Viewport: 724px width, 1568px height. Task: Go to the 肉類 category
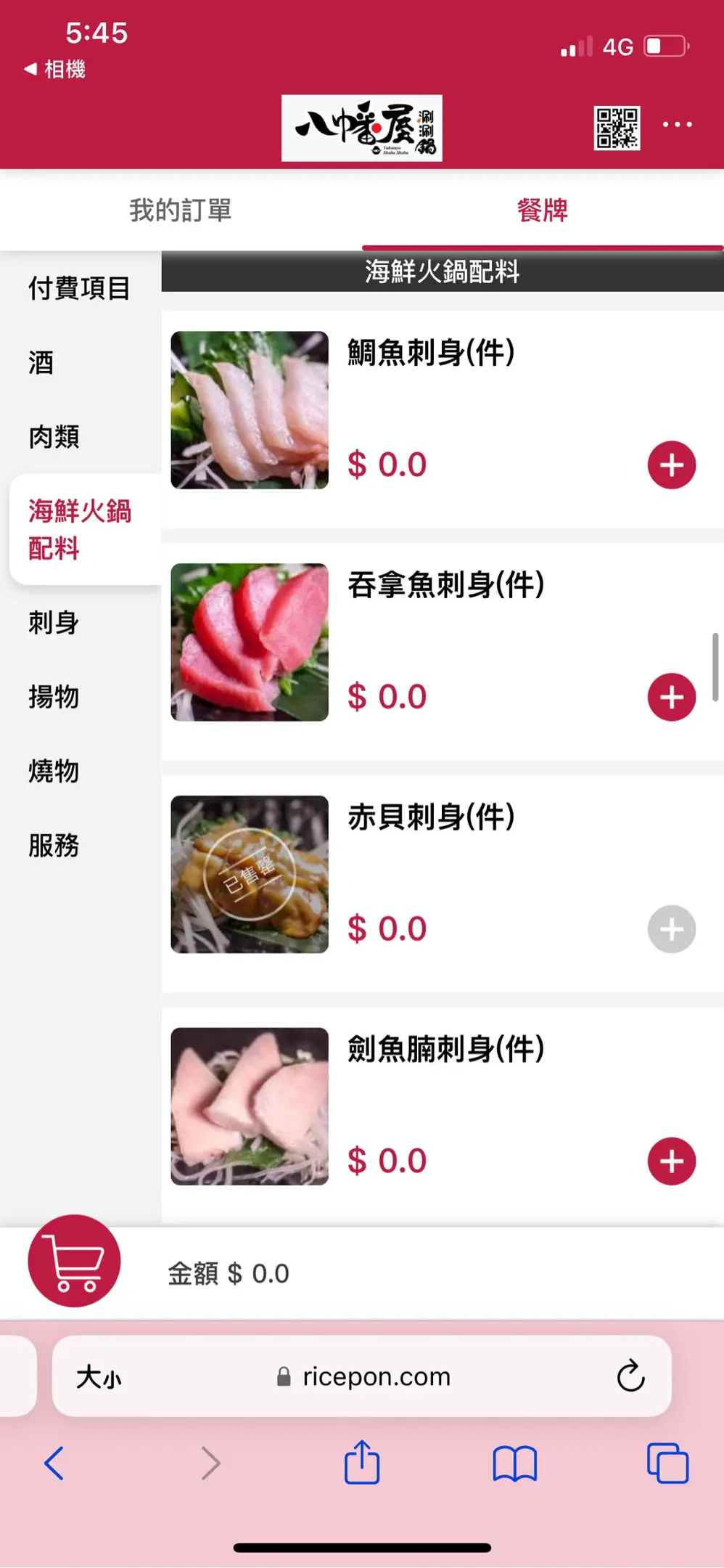(54, 437)
